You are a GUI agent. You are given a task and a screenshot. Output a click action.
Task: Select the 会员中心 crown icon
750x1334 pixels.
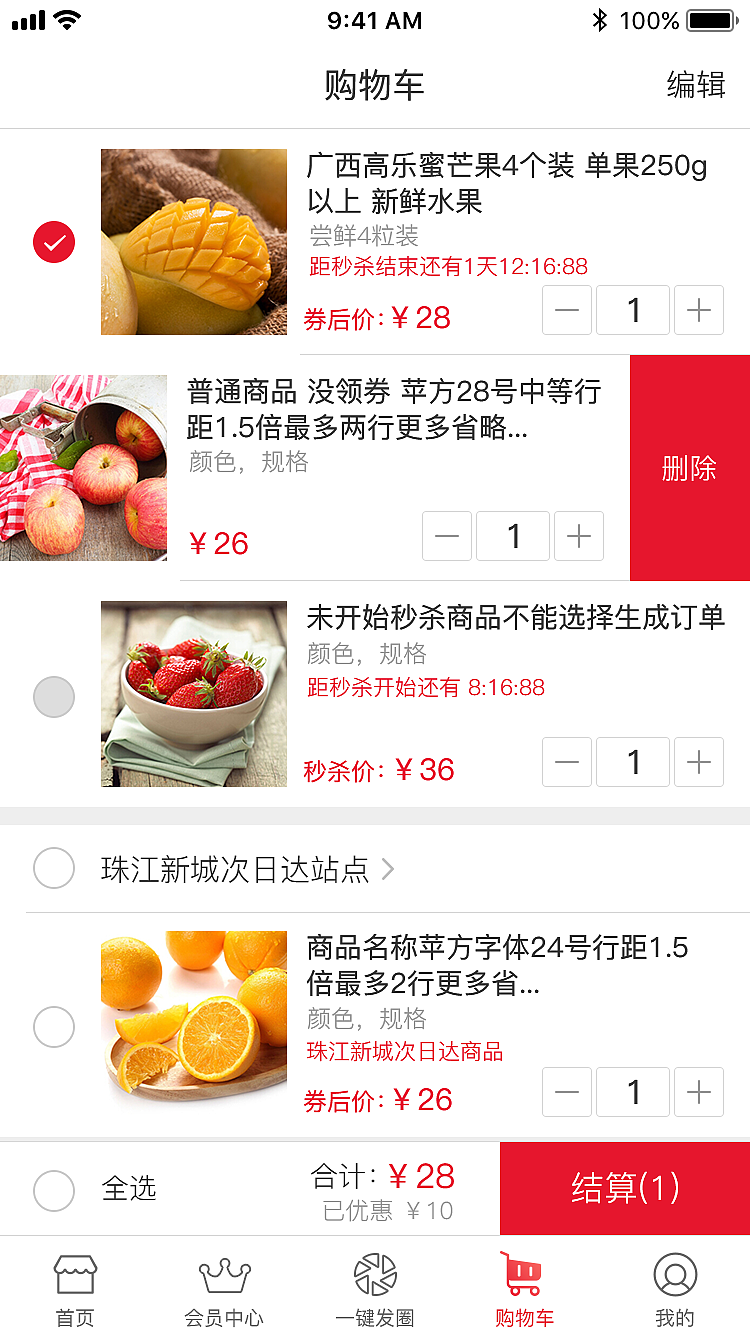(x=225, y=1275)
